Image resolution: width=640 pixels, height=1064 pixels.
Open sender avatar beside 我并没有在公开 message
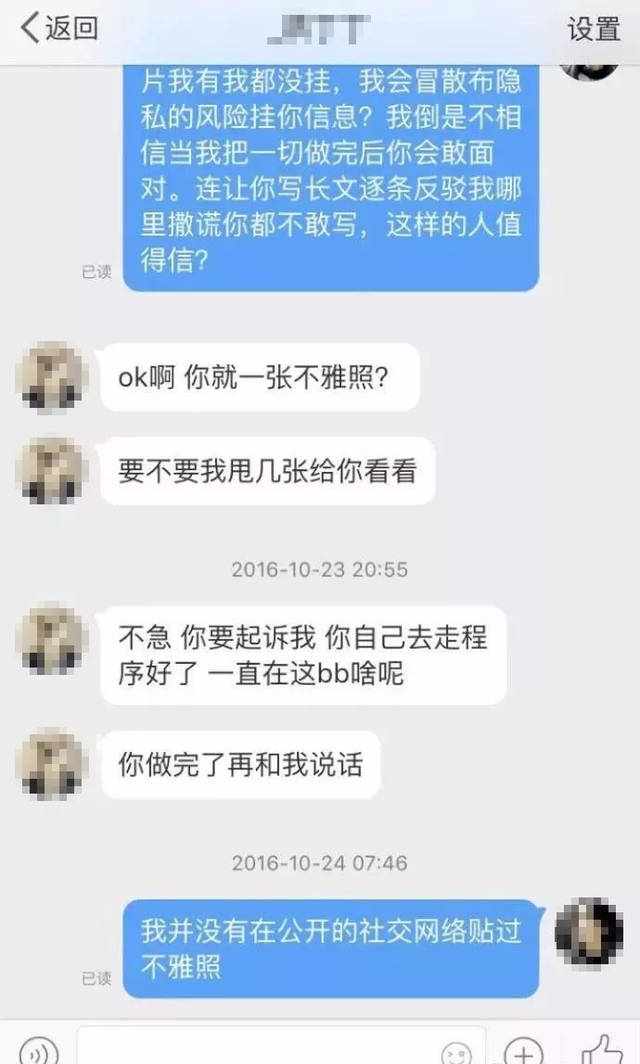(588, 932)
